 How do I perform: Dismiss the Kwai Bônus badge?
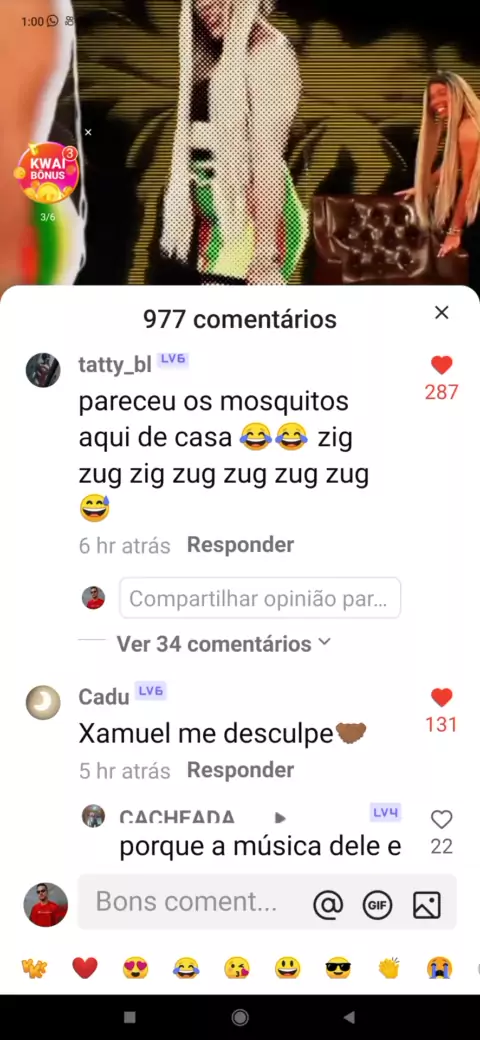(88, 133)
